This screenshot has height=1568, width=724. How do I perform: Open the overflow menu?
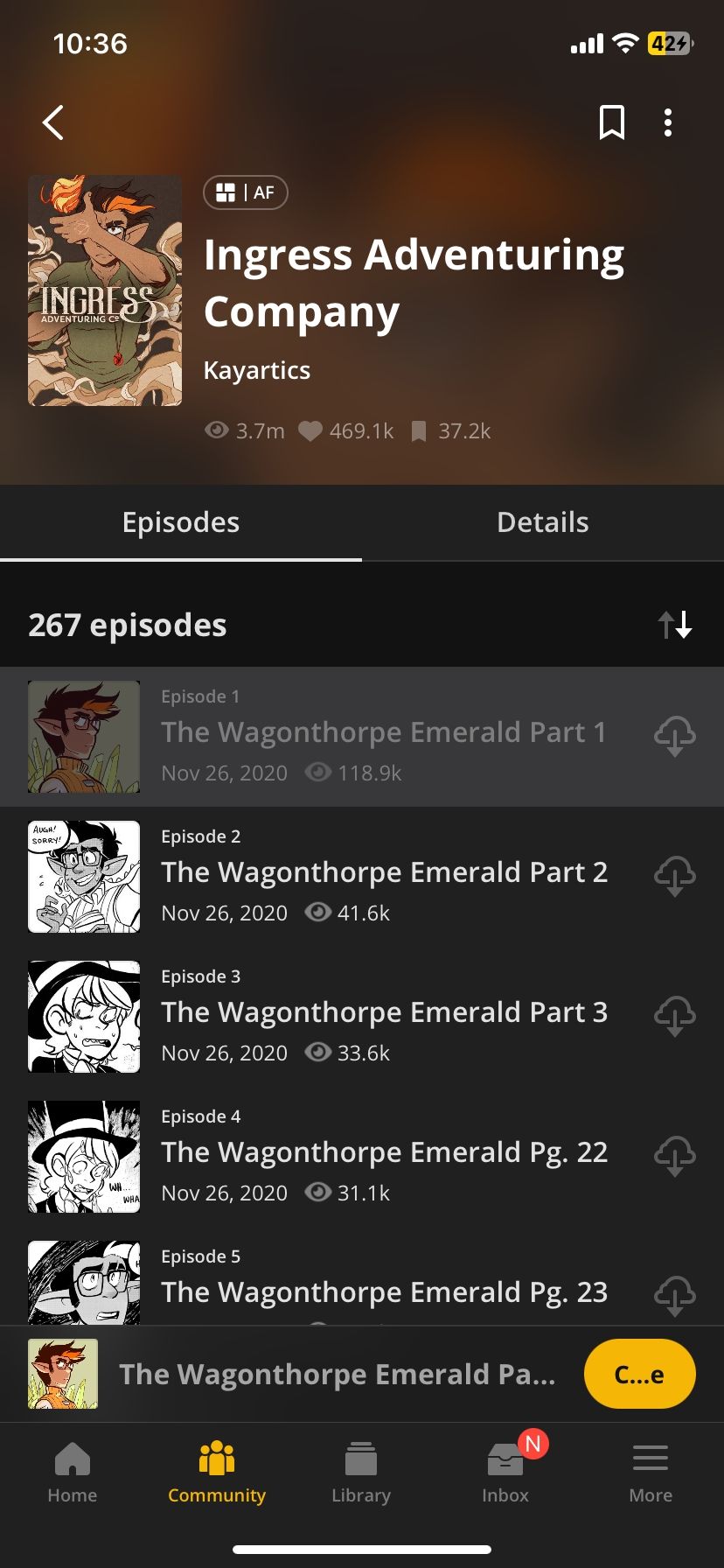tap(668, 122)
